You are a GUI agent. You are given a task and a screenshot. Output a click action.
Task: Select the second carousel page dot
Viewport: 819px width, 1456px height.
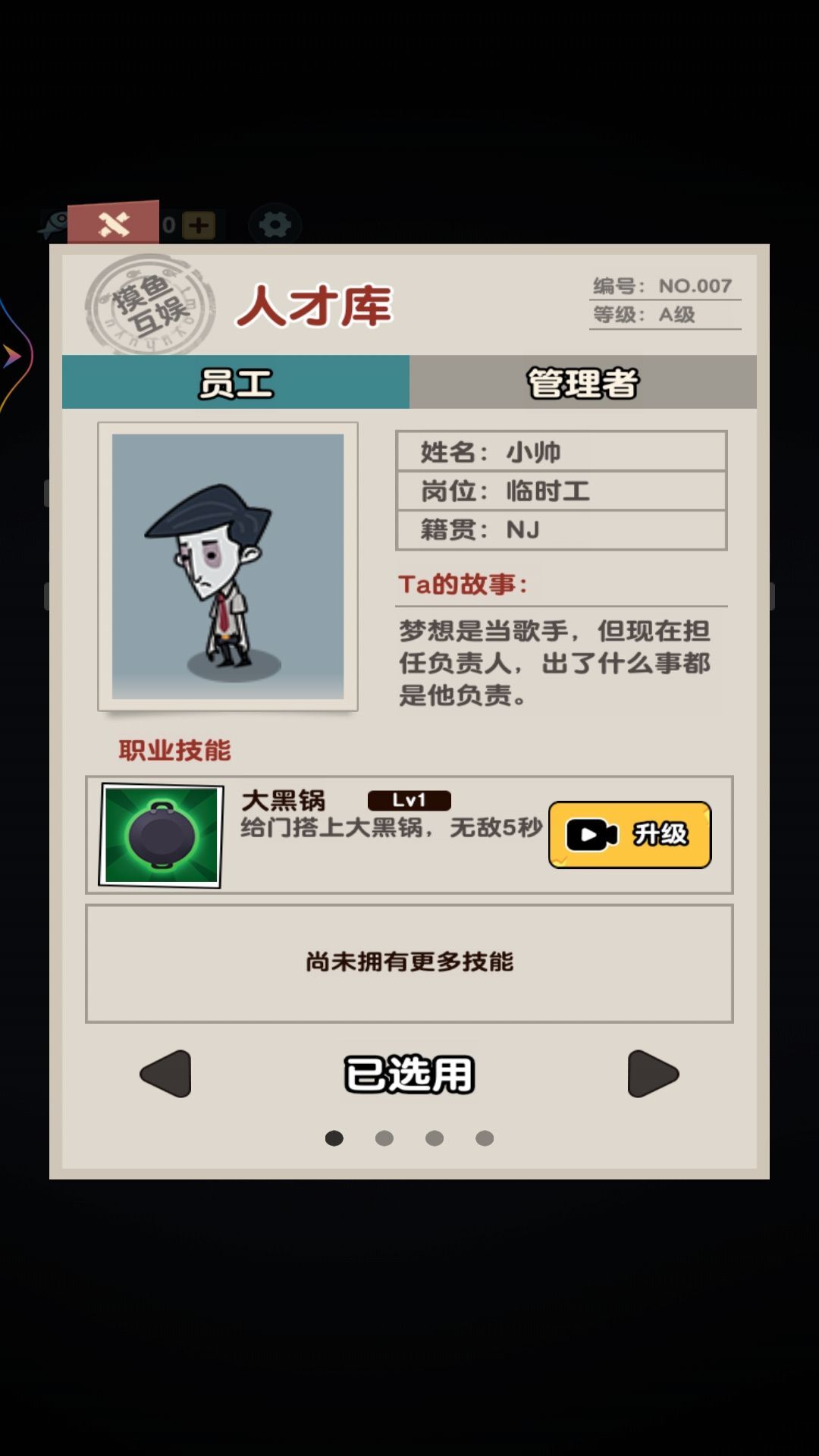click(384, 1137)
